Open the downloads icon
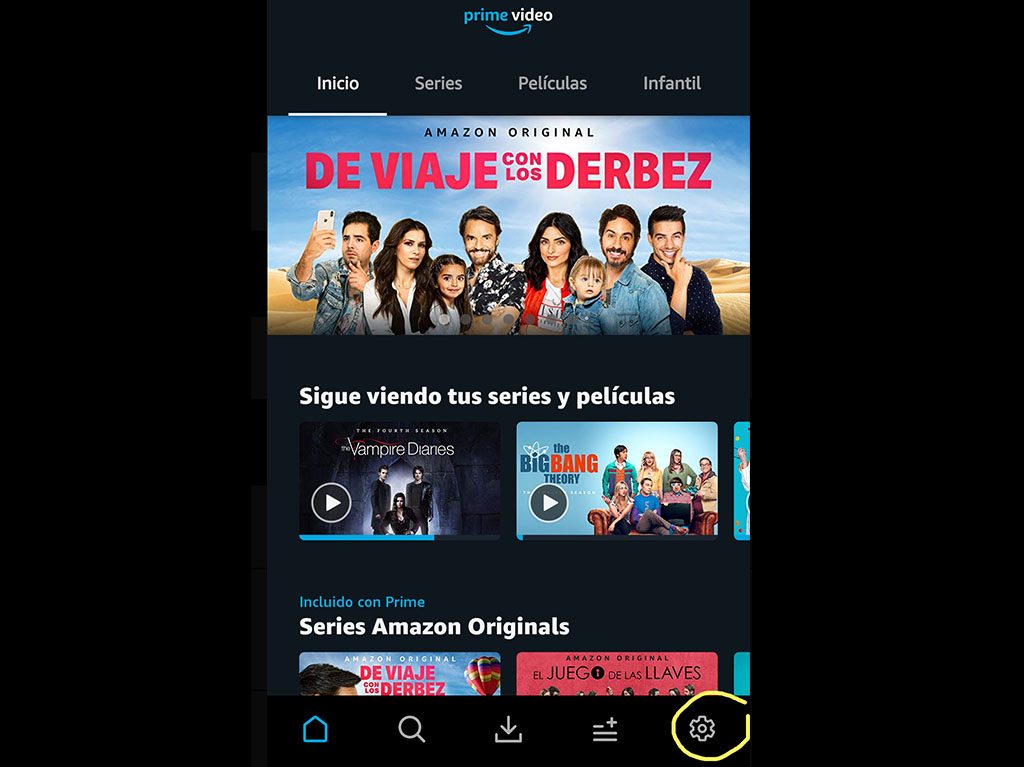The height and width of the screenshot is (767, 1024). tap(508, 729)
